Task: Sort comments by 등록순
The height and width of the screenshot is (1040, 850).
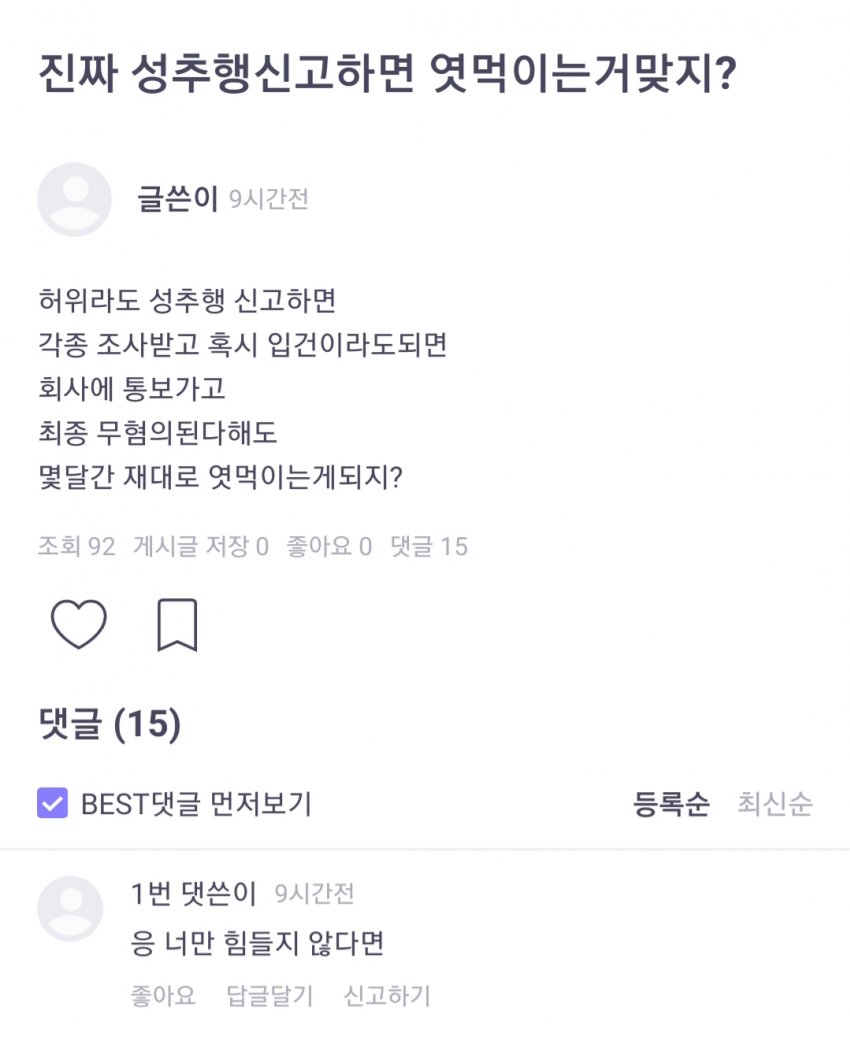Action: 671,804
